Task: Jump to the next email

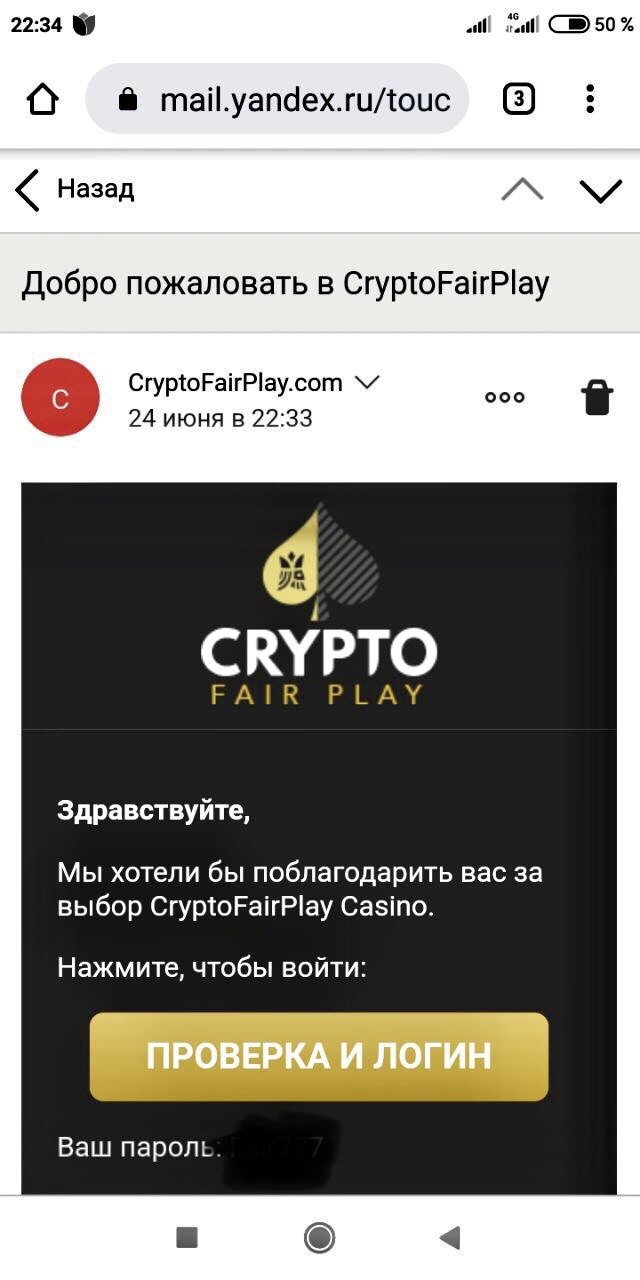Action: 600,189
